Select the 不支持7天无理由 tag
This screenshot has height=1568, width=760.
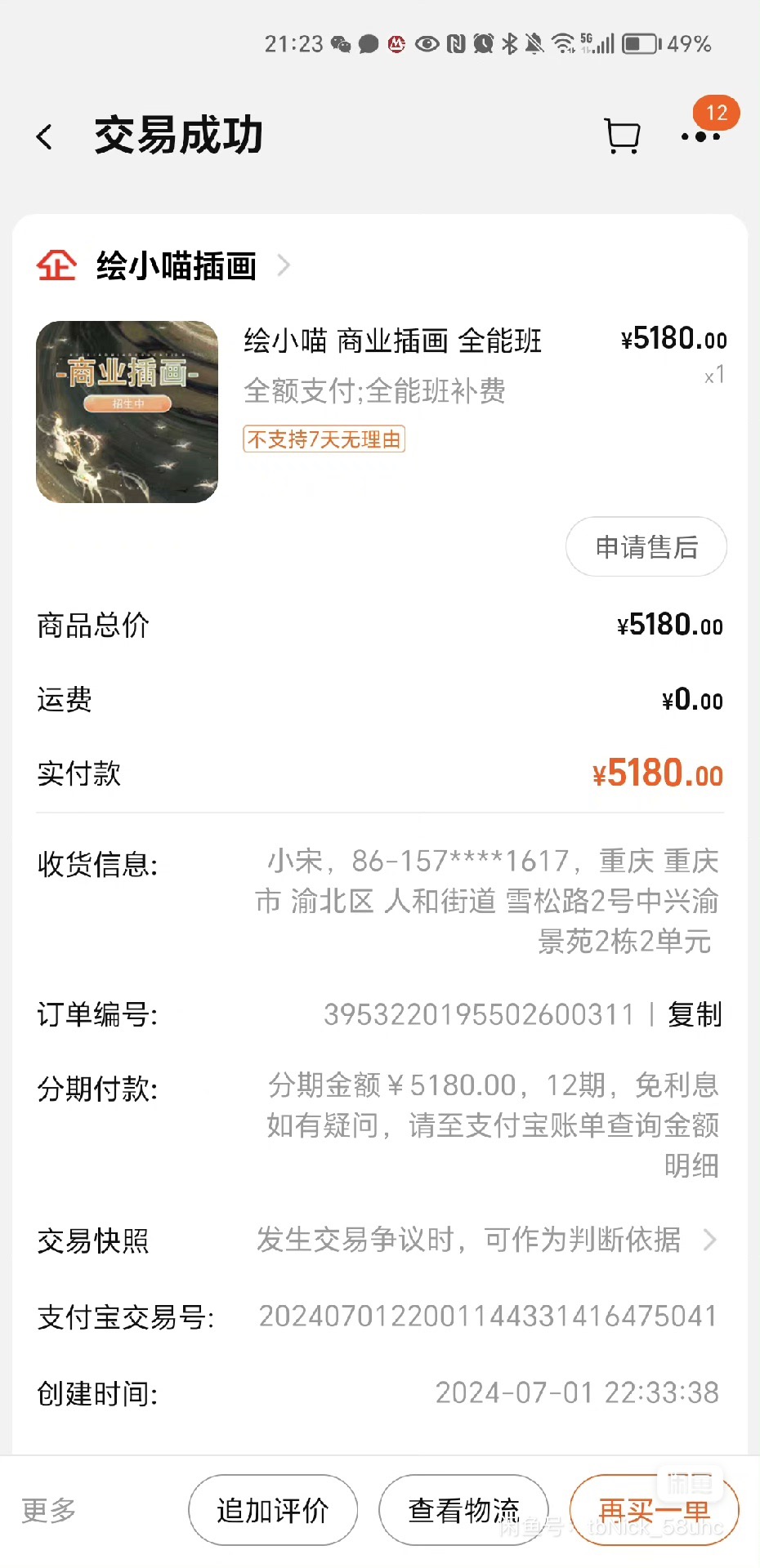(323, 440)
